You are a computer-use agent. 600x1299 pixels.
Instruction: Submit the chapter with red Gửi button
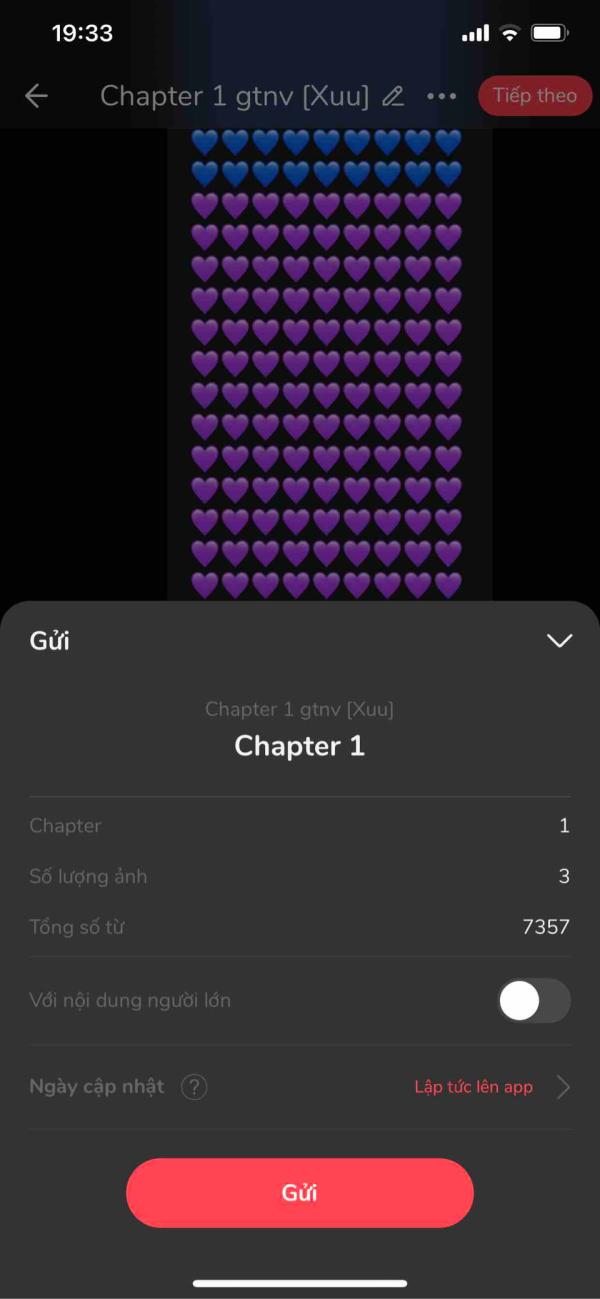click(x=299, y=1193)
